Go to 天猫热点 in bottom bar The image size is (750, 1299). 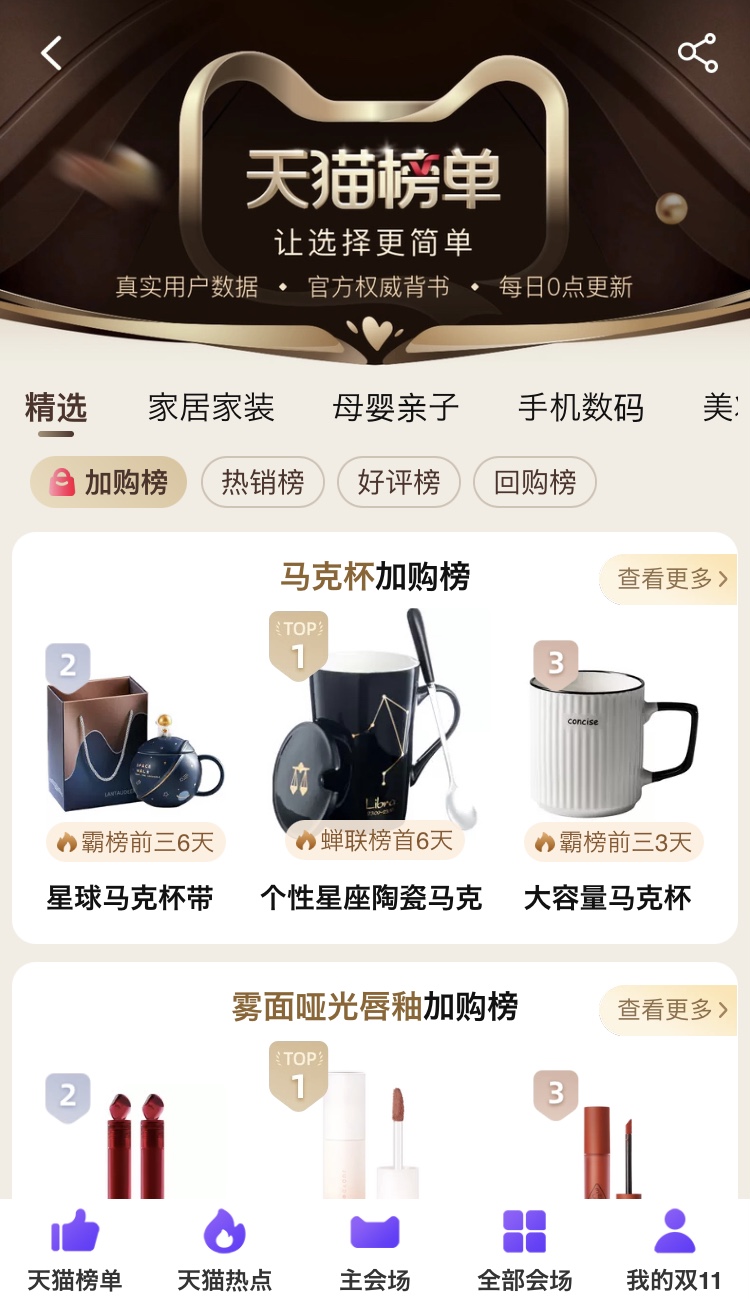point(225,1250)
